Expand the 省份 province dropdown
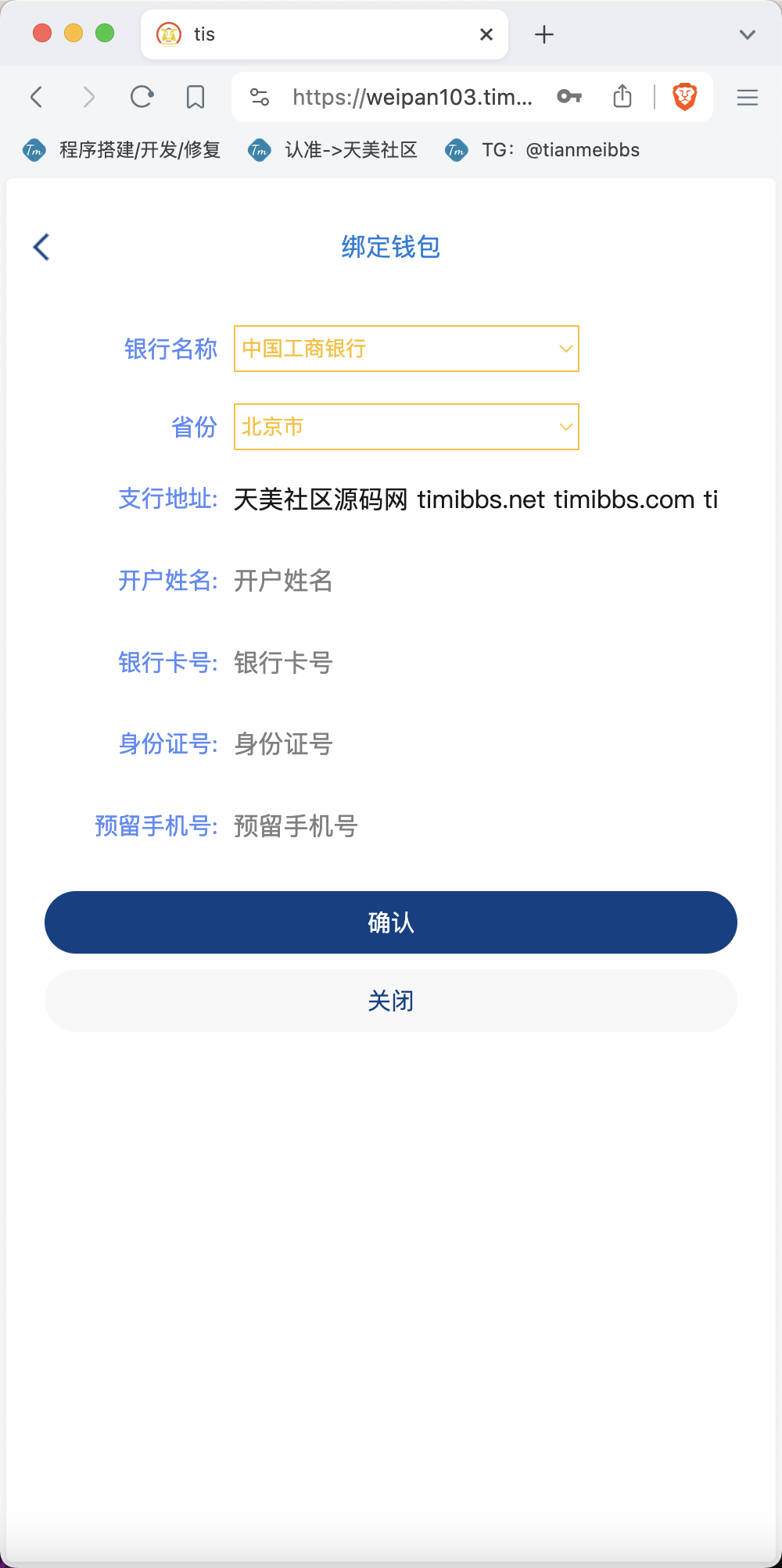782x1568 pixels. tap(407, 427)
